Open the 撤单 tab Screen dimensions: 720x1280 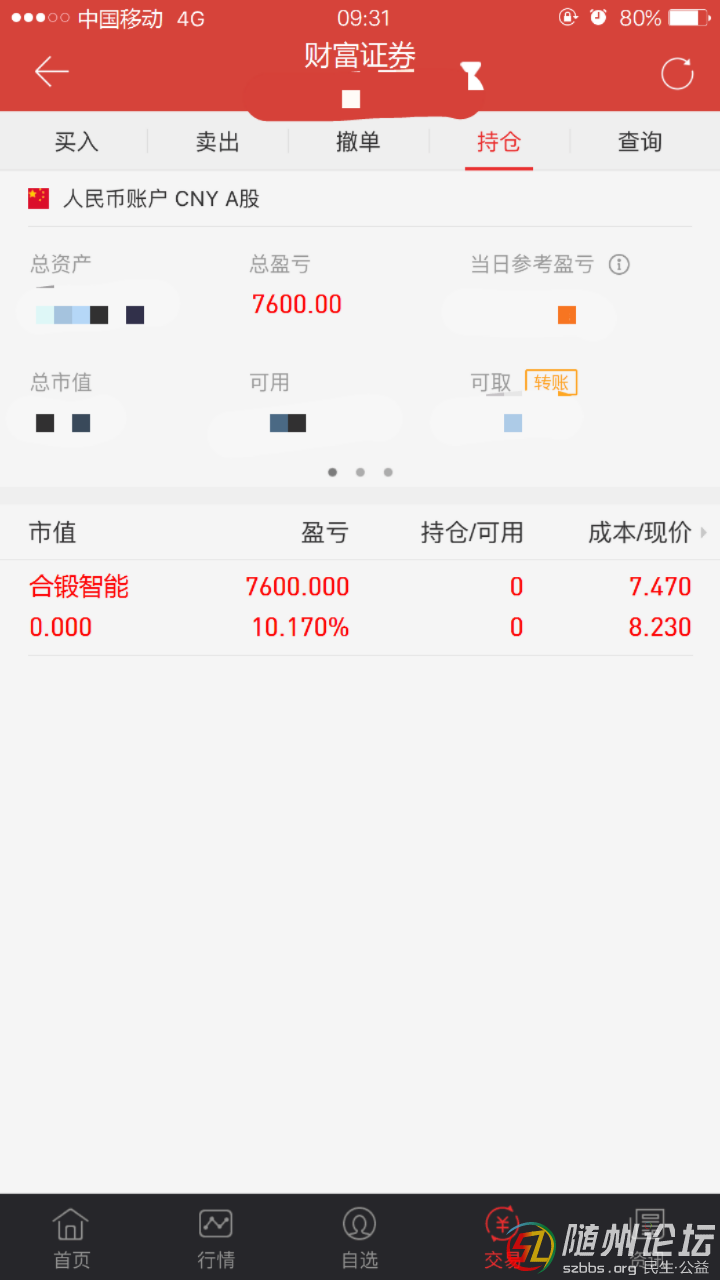coord(358,142)
